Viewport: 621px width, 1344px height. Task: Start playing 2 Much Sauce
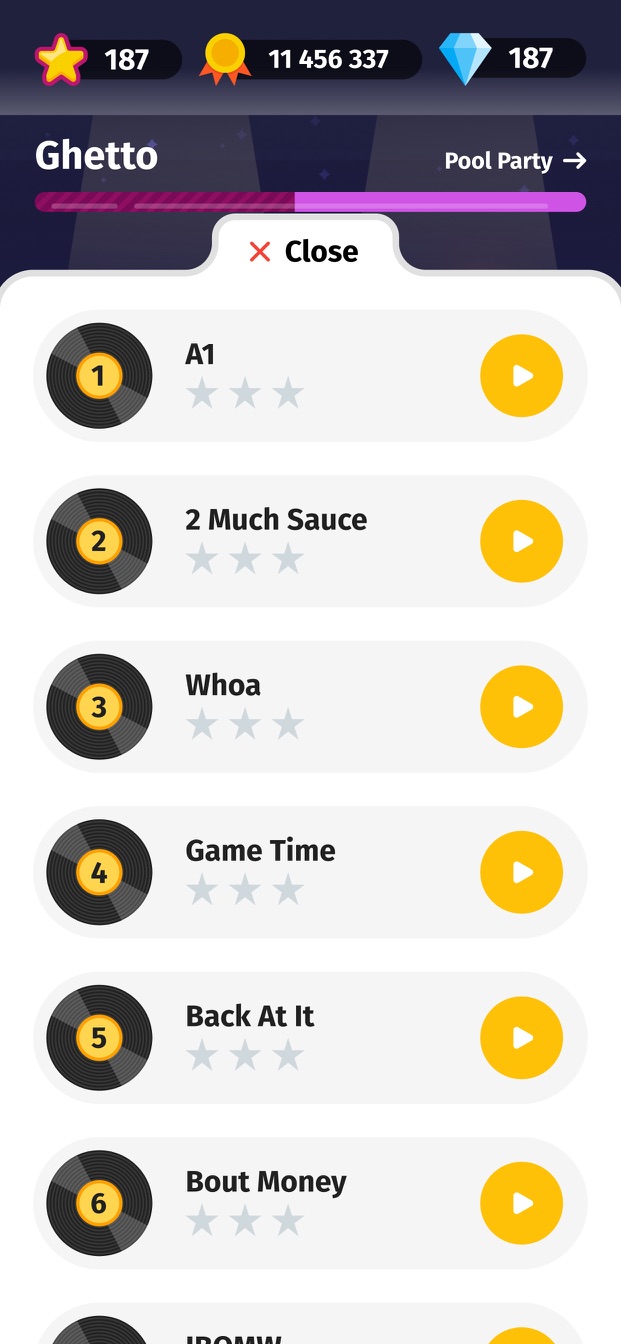pos(521,541)
